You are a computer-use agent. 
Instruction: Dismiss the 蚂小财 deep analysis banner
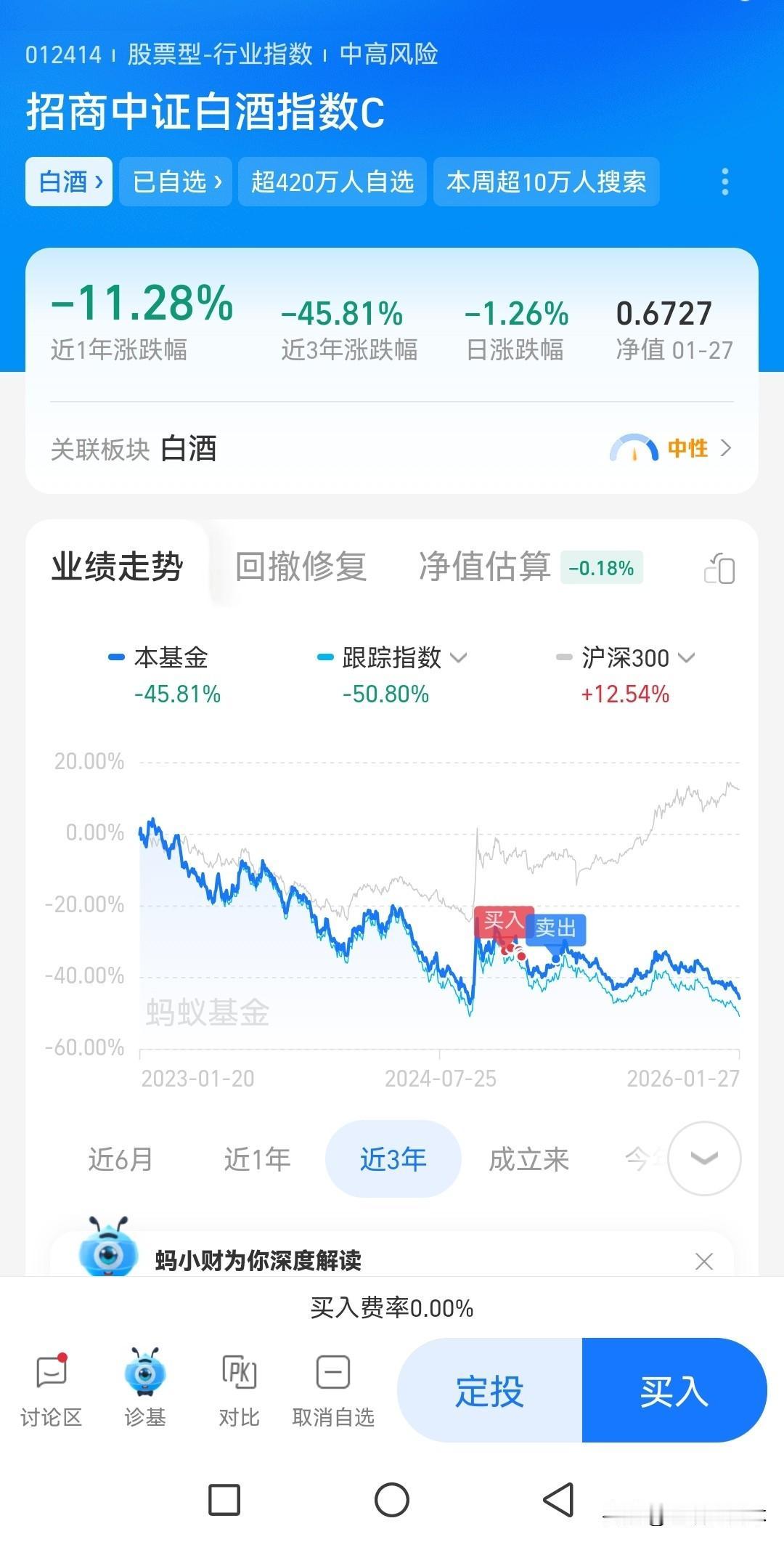point(703,1262)
